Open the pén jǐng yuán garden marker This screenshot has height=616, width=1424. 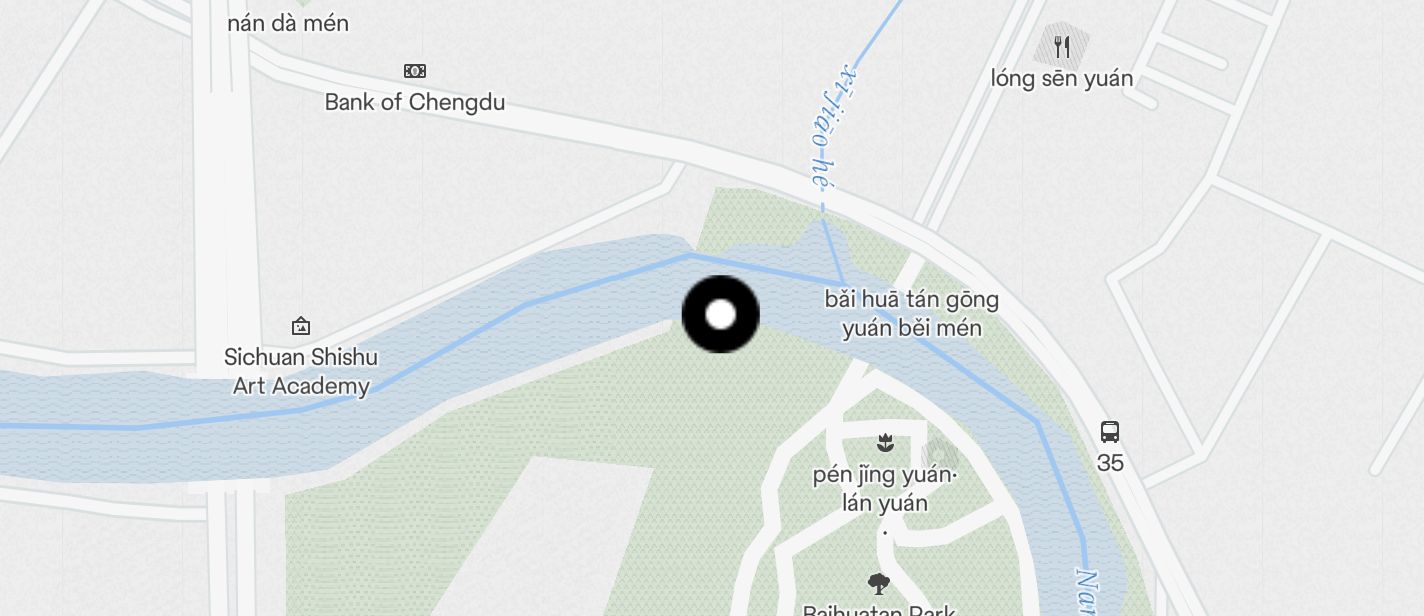click(884, 441)
